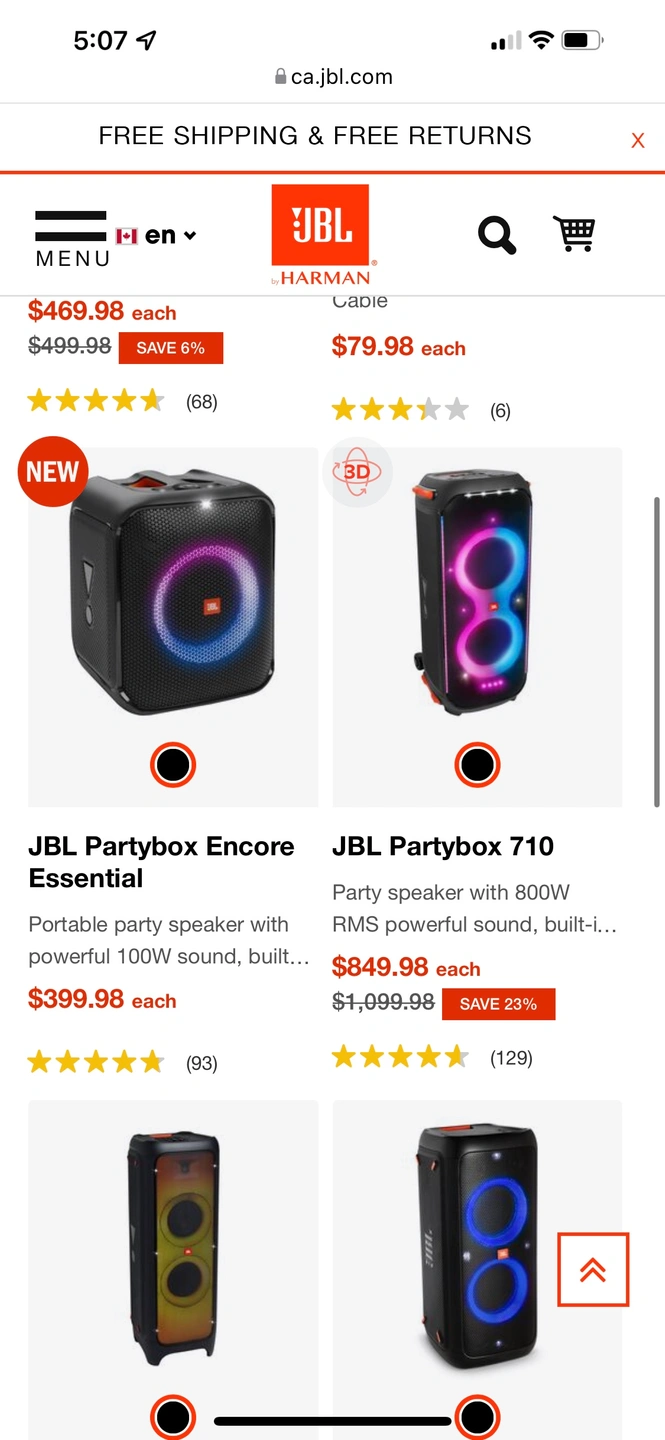Open the search magnifier icon

[496, 235]
